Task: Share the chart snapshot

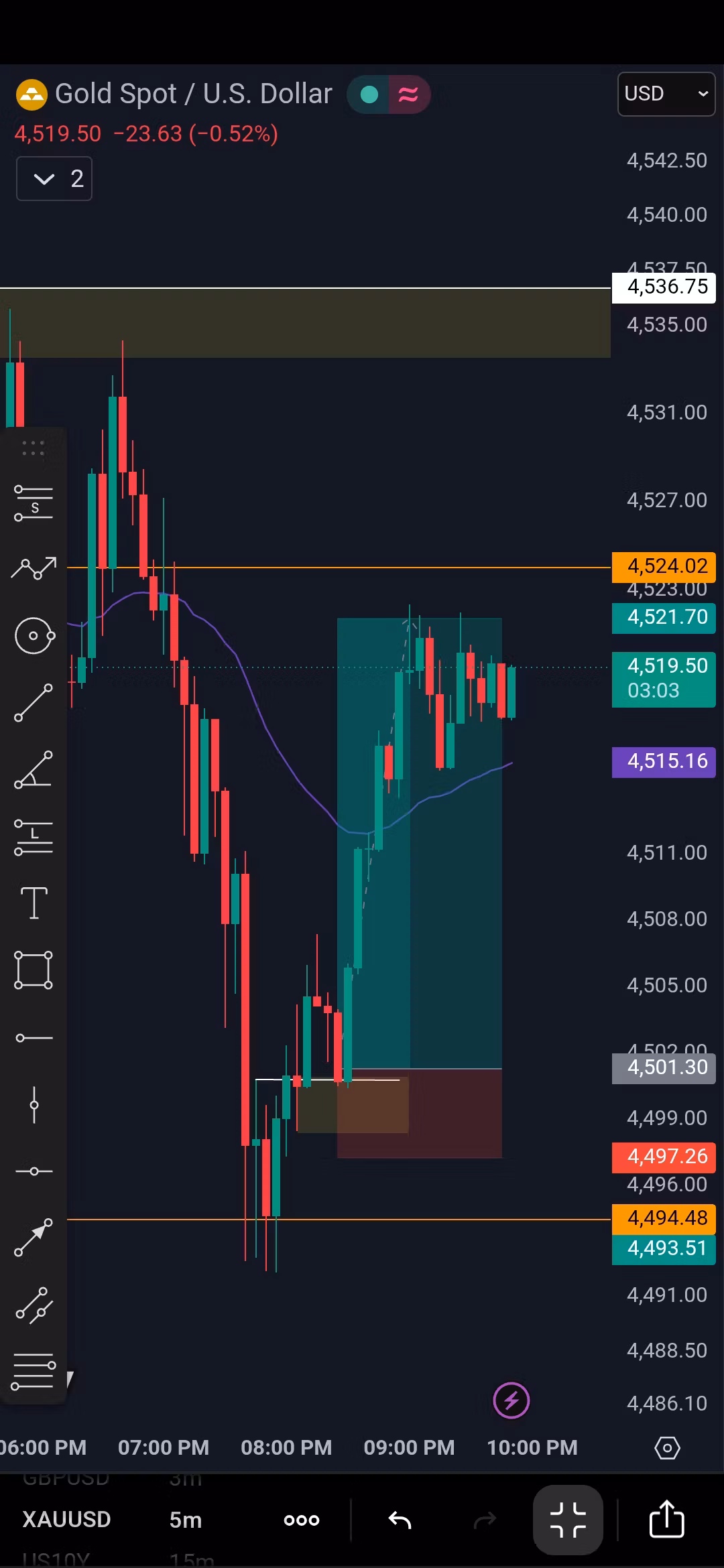Action: (667, 1518)
